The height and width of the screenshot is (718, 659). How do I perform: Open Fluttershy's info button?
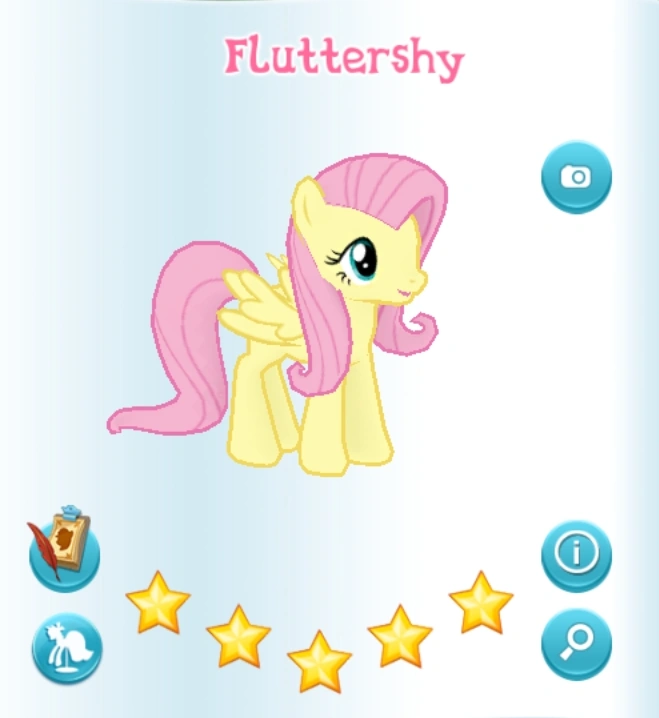point(576,554)
